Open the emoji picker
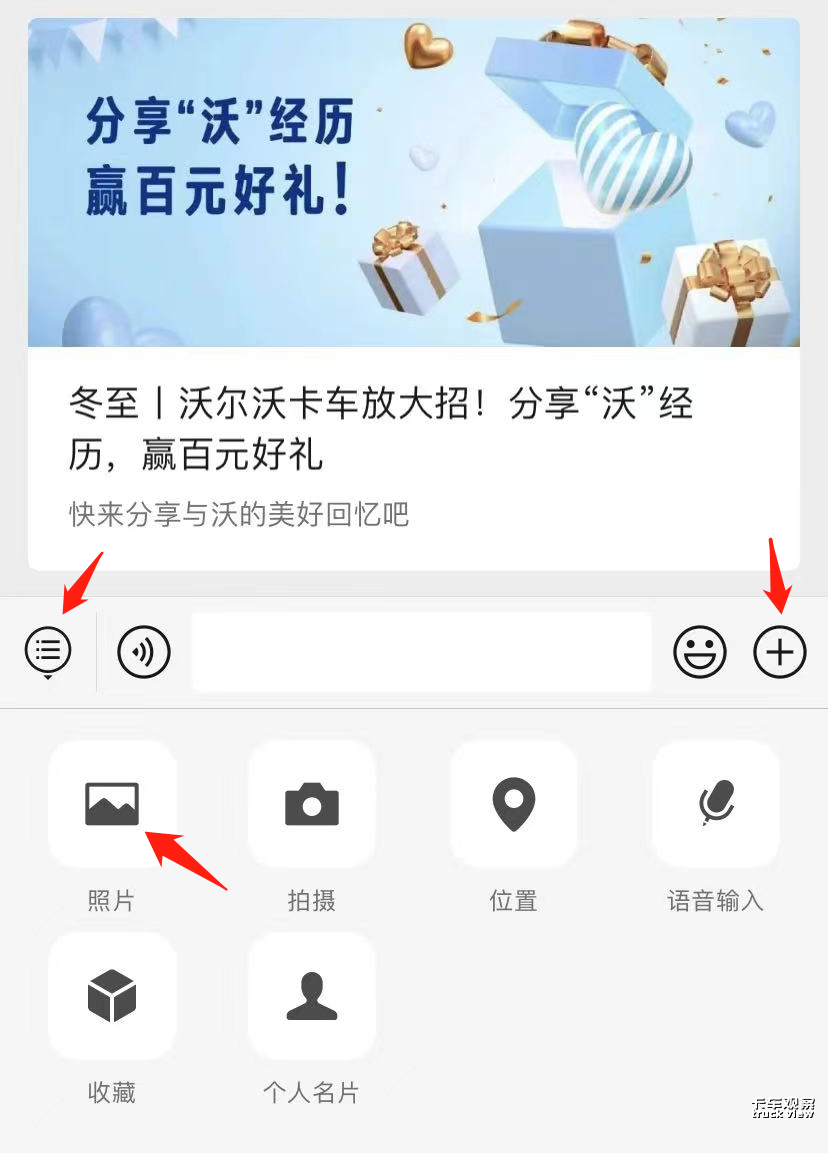 pos(699,653)
